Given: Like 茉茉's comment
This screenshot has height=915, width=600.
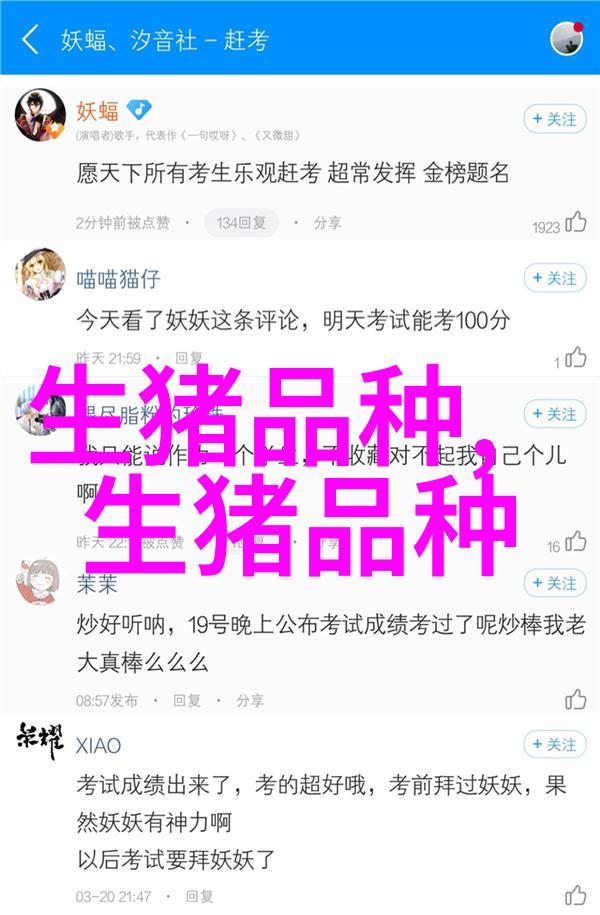Looking at the screenshot, I should 575,699.
